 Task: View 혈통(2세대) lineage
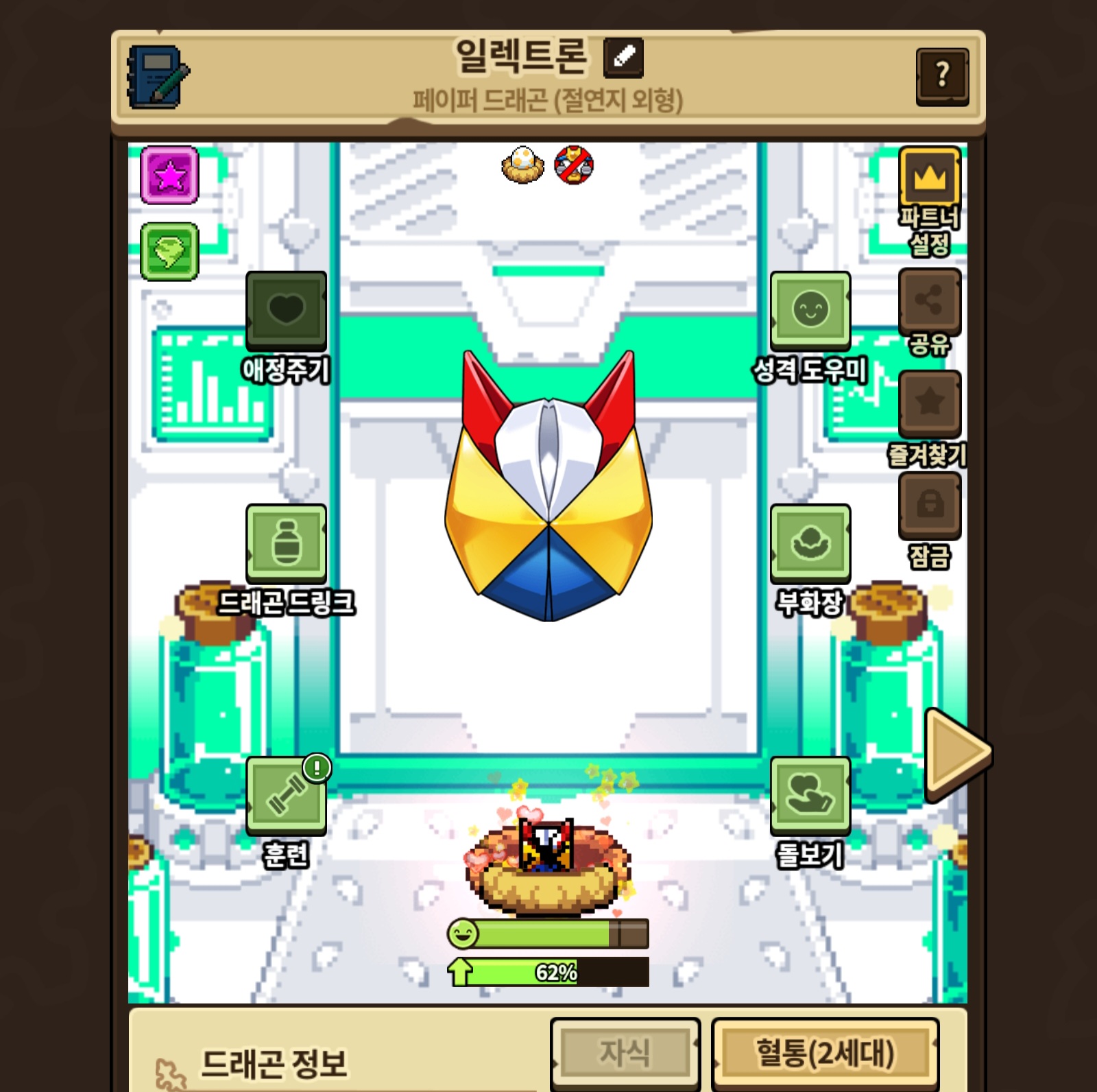825,1053
